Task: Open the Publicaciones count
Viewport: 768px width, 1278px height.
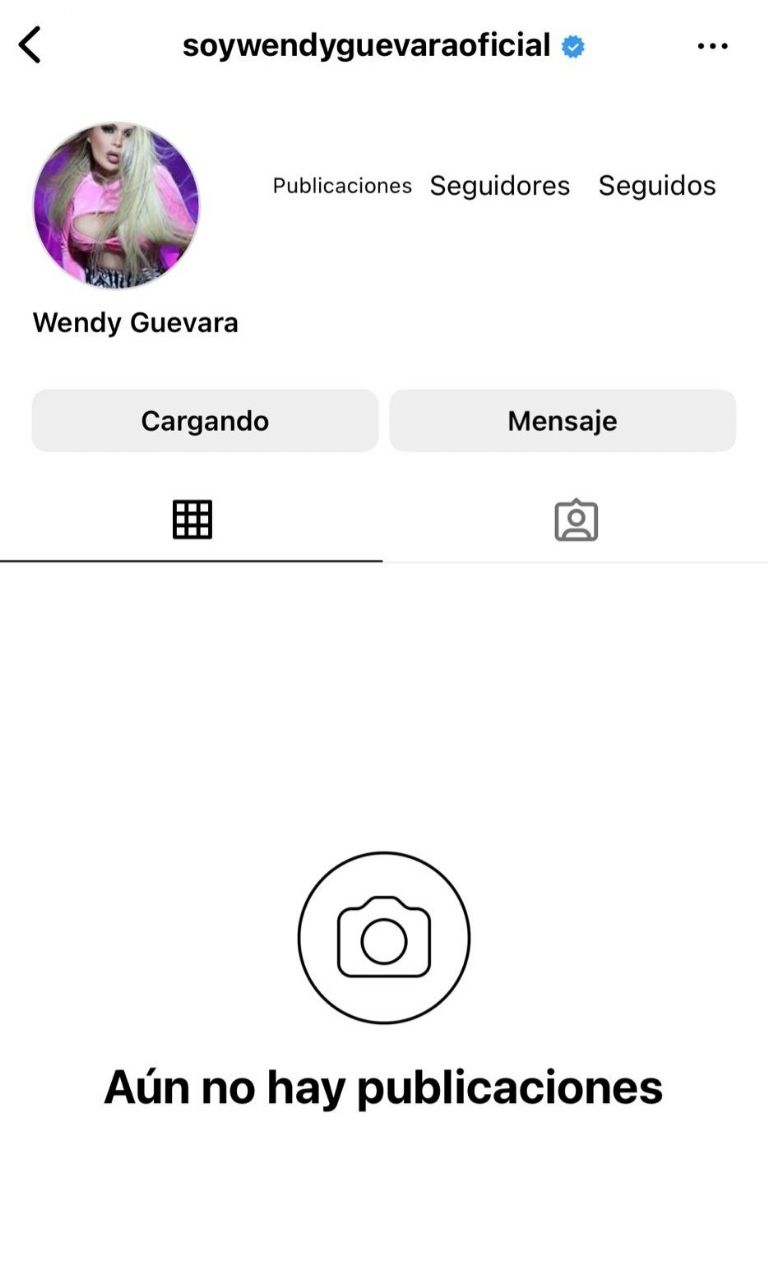Action: (342, 186)
